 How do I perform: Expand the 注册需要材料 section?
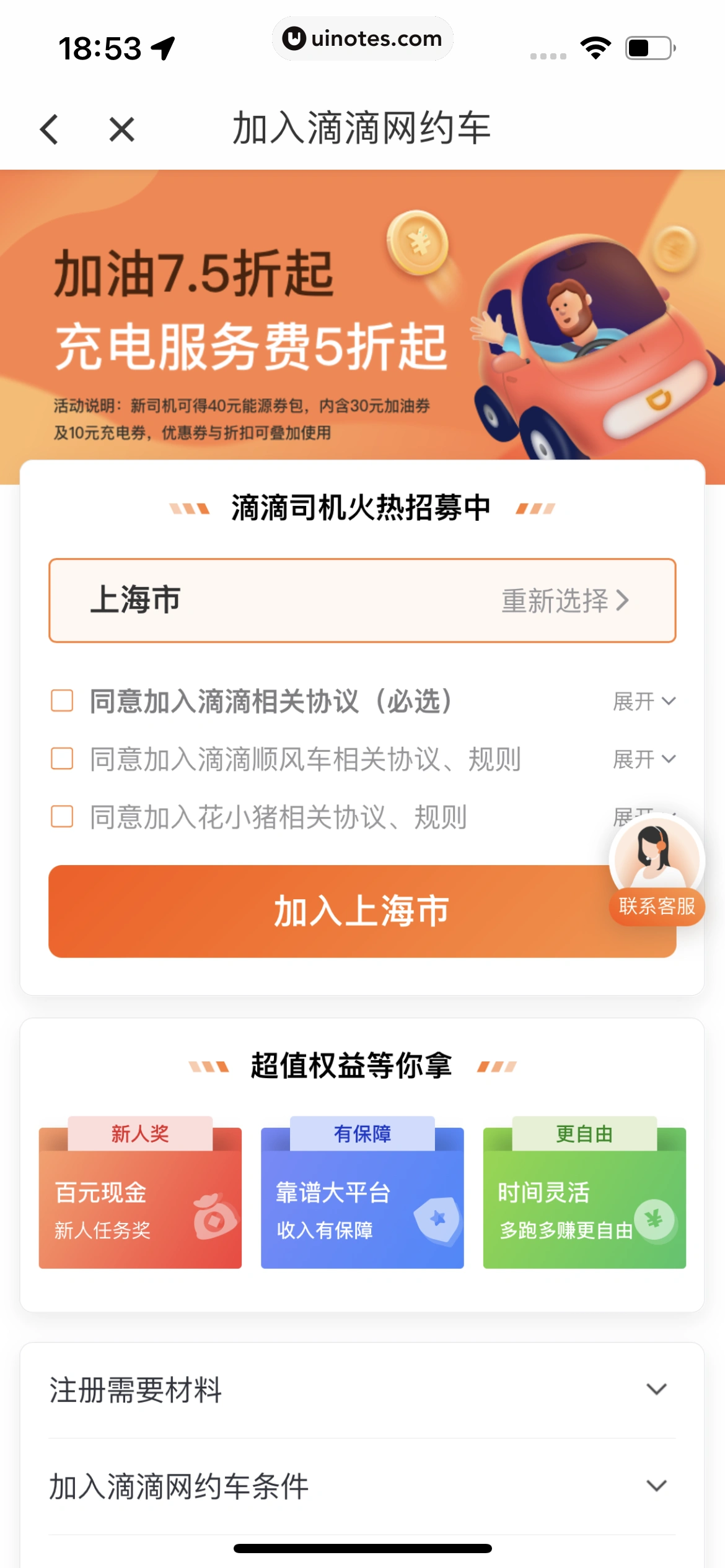(362, 1390)
